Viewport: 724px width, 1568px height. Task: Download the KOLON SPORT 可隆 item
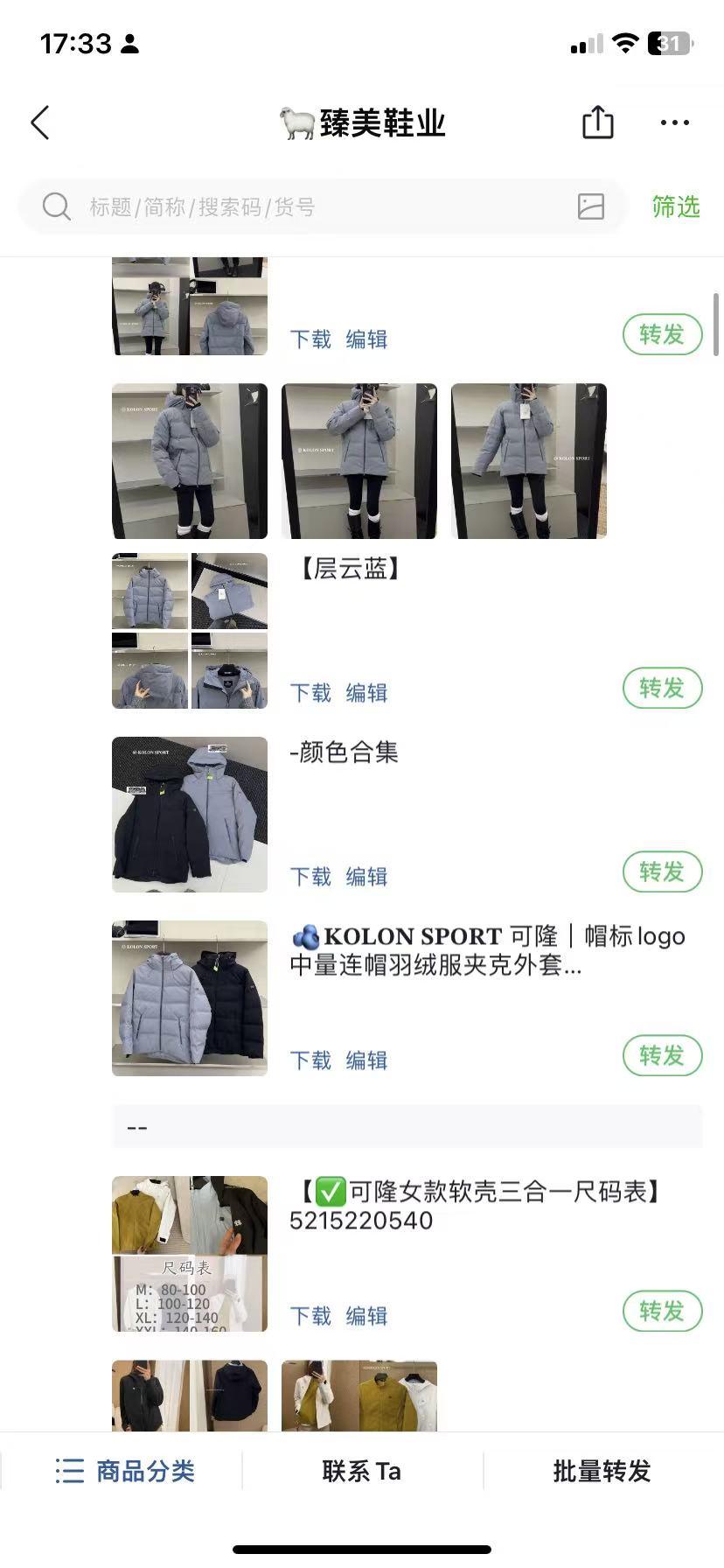310,1060
